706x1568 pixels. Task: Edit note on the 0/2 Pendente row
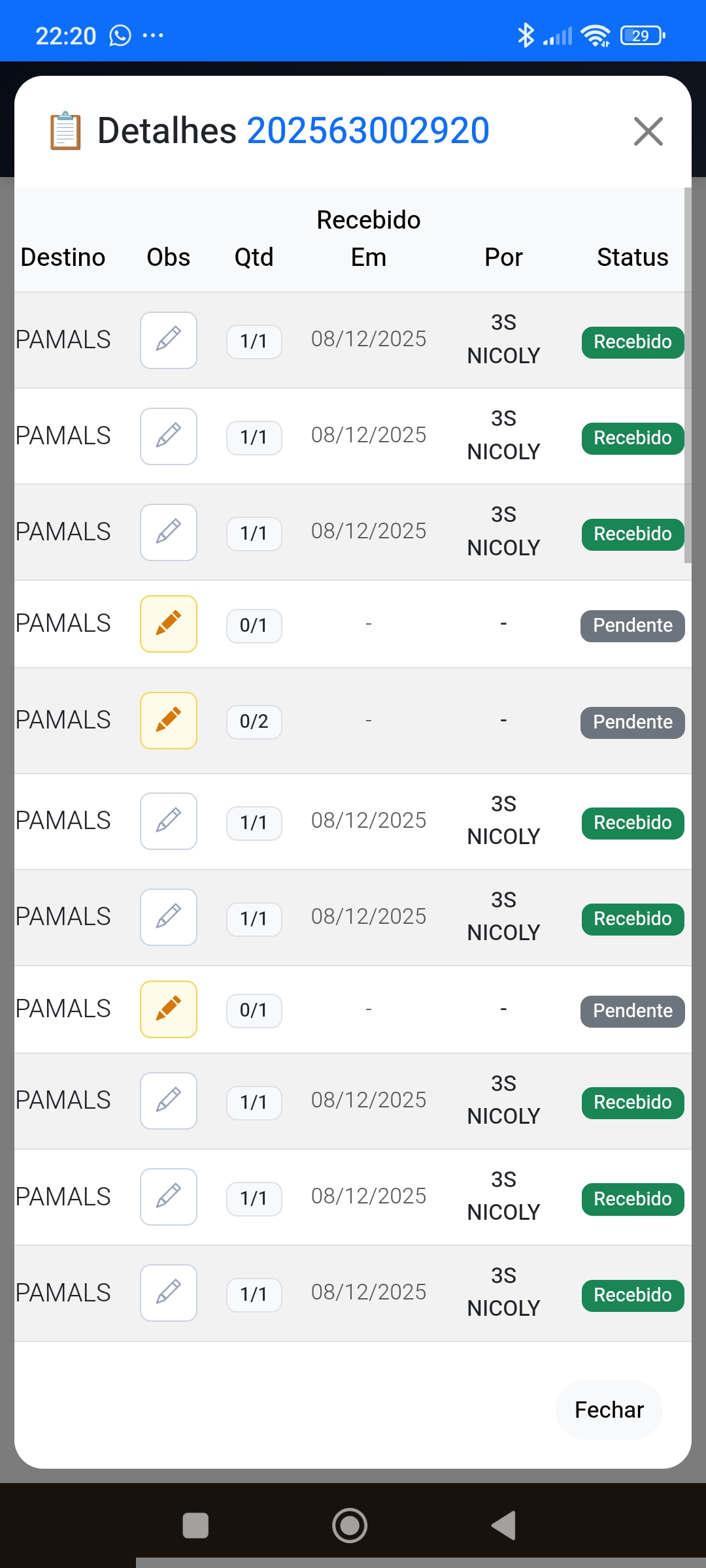click(x=168, y=721)
